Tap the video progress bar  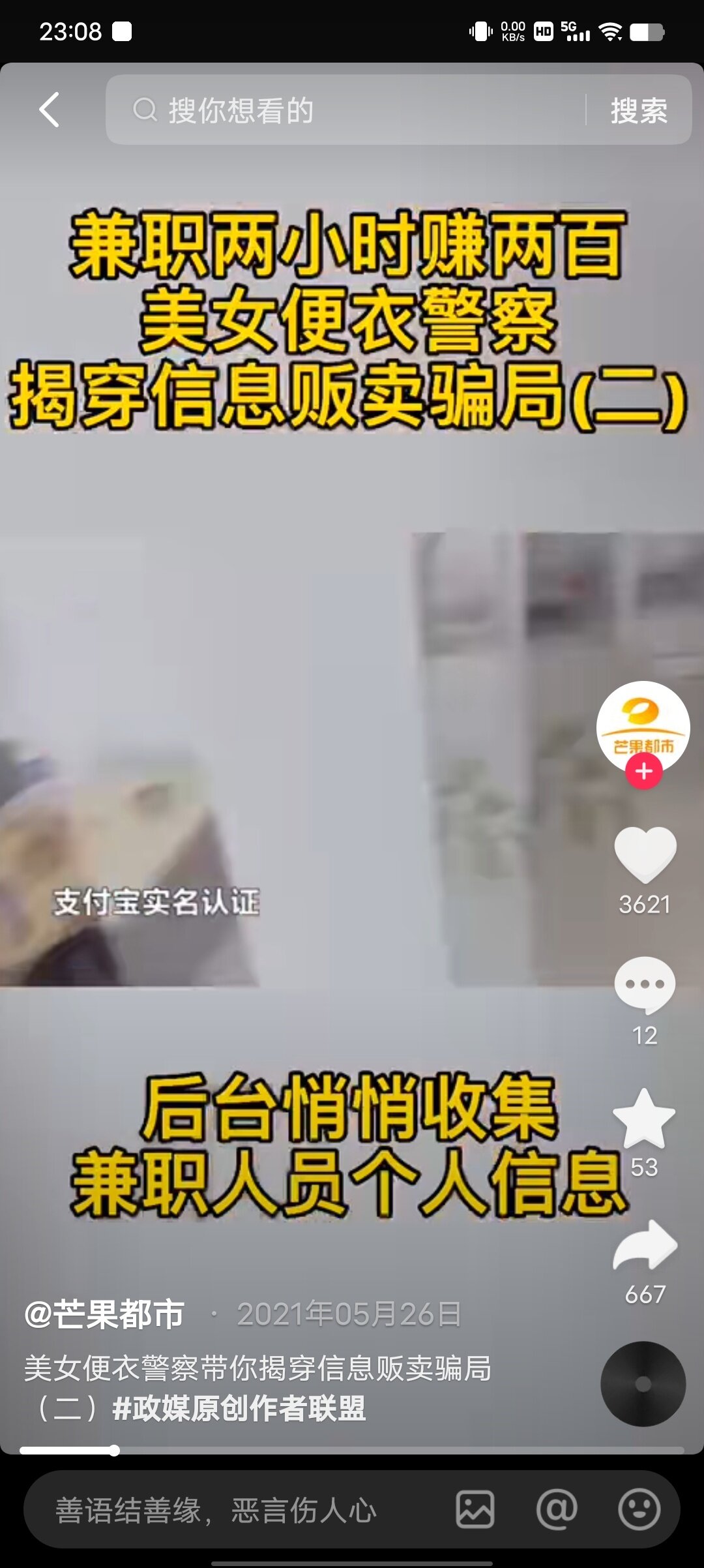(352, 1451)
